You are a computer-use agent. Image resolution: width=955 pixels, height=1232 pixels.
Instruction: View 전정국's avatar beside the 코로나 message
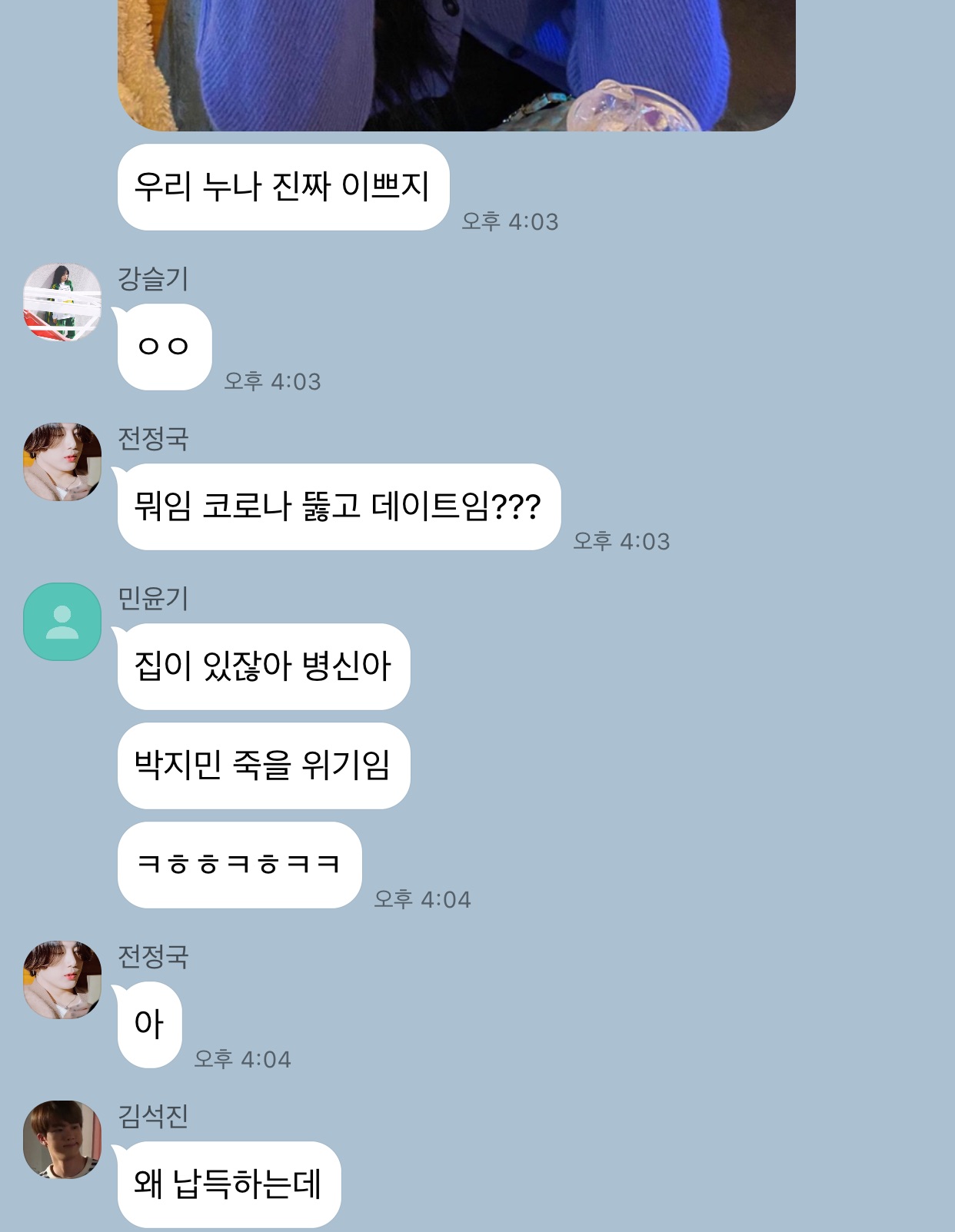point(62,462)
